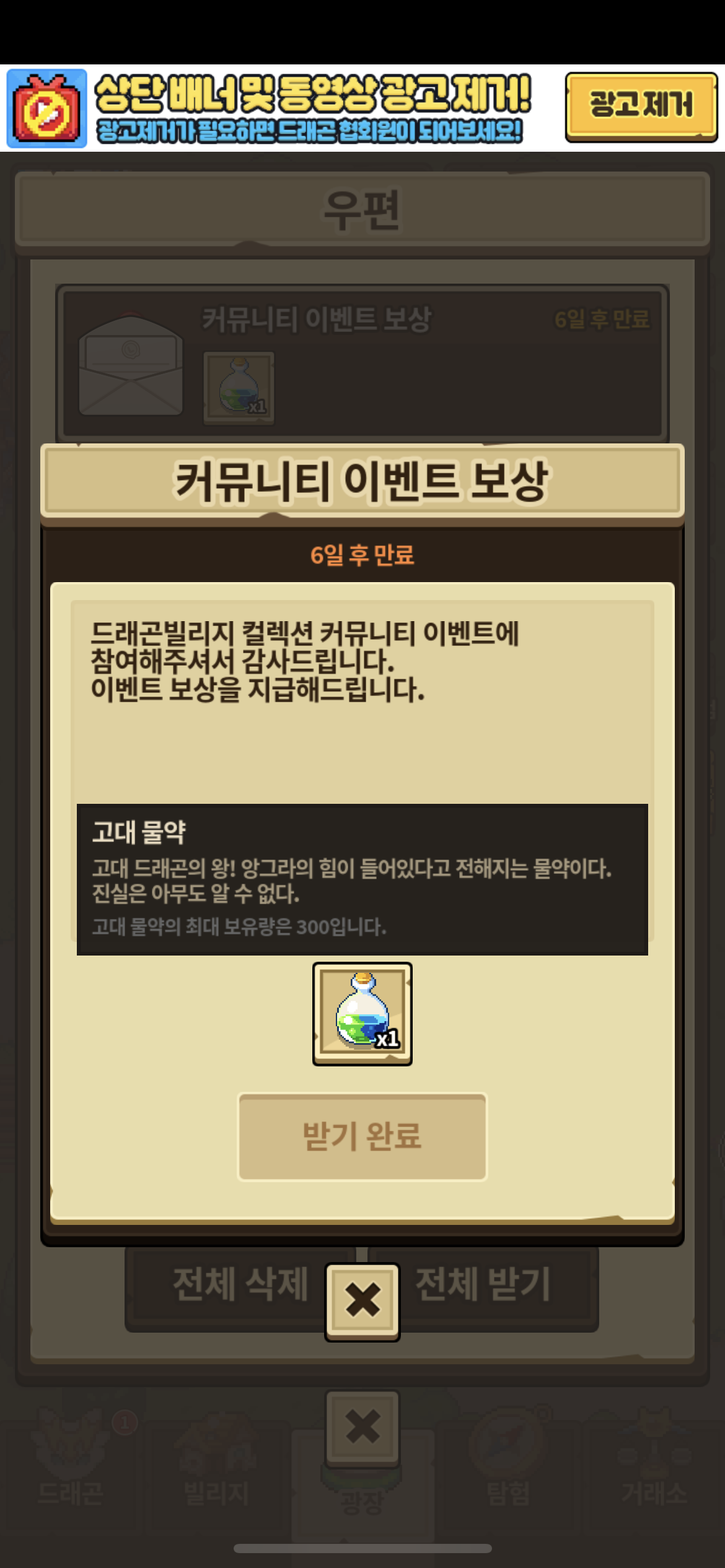Close the 커뮤니티 이벤트 보상 popup
725x1568 pixels.
[362, 1302]
